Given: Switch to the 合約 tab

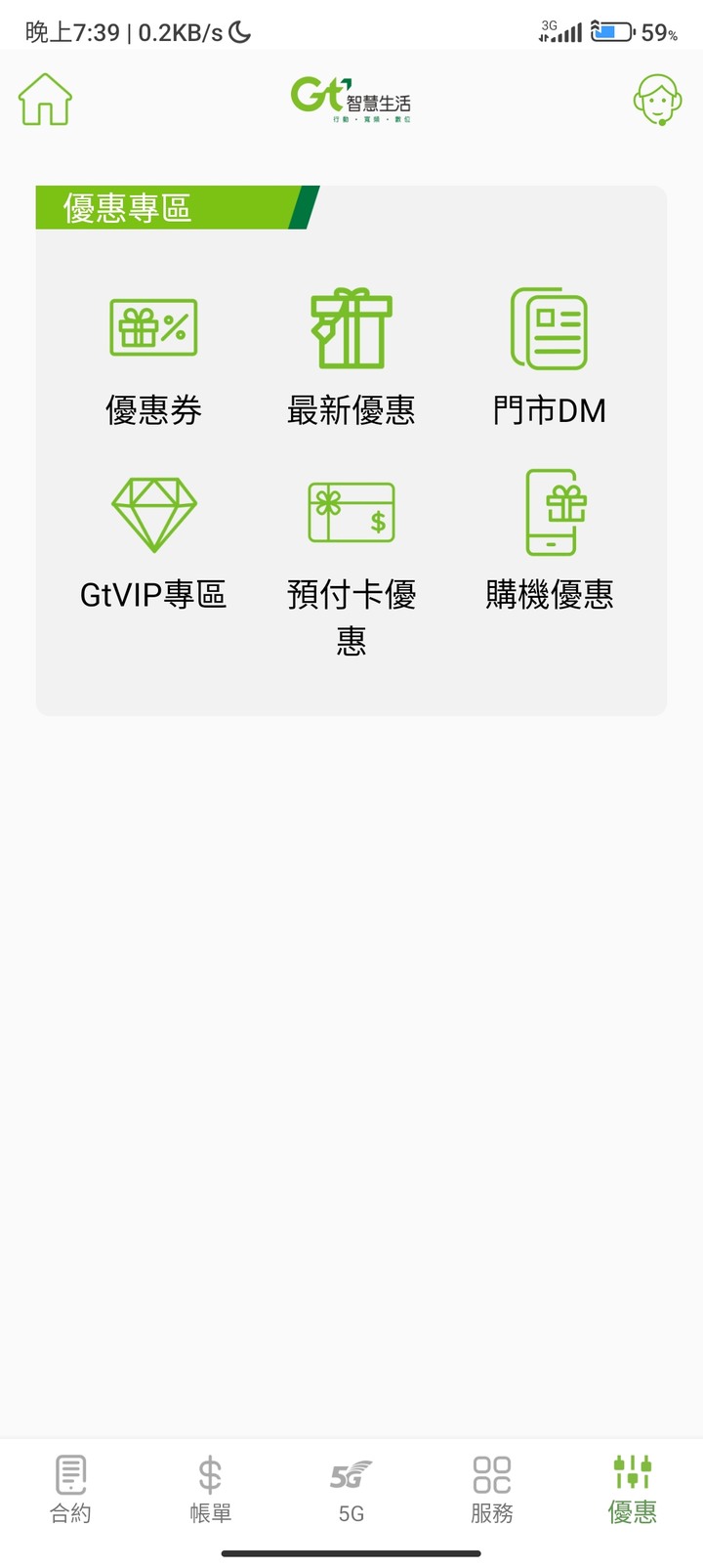Looking at the screenshot, I should (x=70, y=1490).
